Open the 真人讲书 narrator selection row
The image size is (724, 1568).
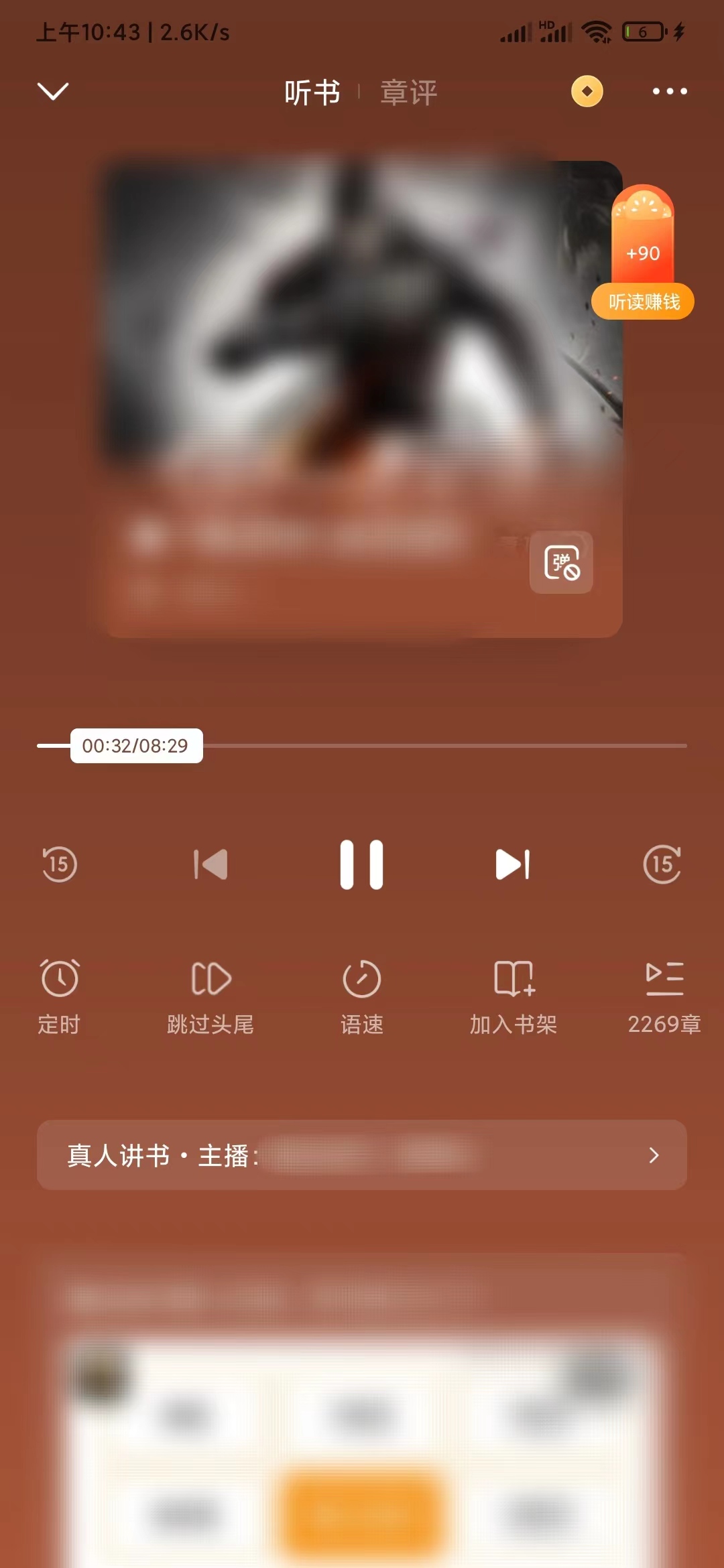coord(361,1155)
